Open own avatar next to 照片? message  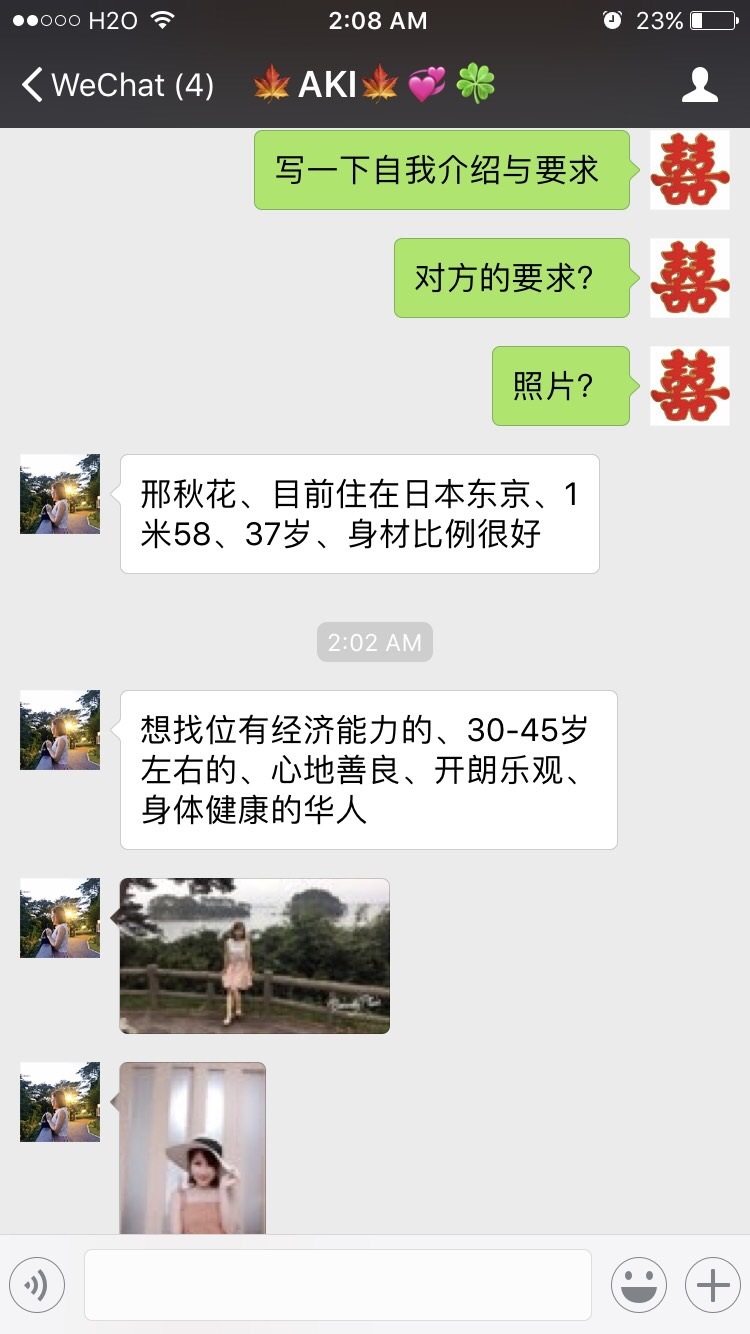click(689, 386)
